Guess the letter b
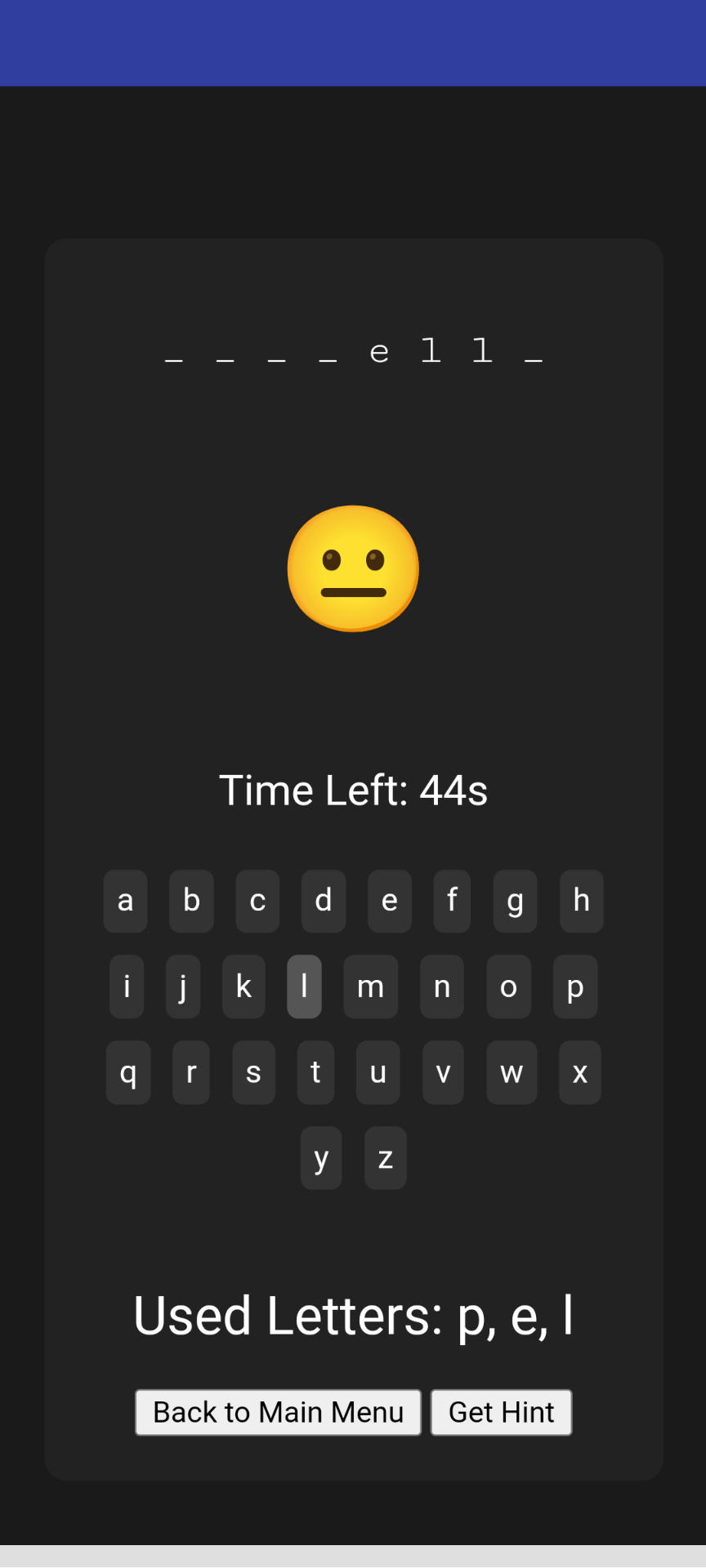 coord(191,901)
